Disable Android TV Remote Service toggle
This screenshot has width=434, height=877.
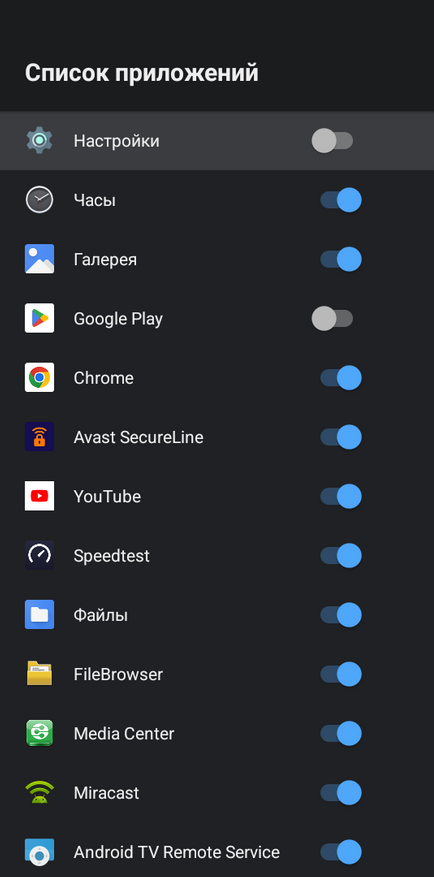click(x=341, y=852)
